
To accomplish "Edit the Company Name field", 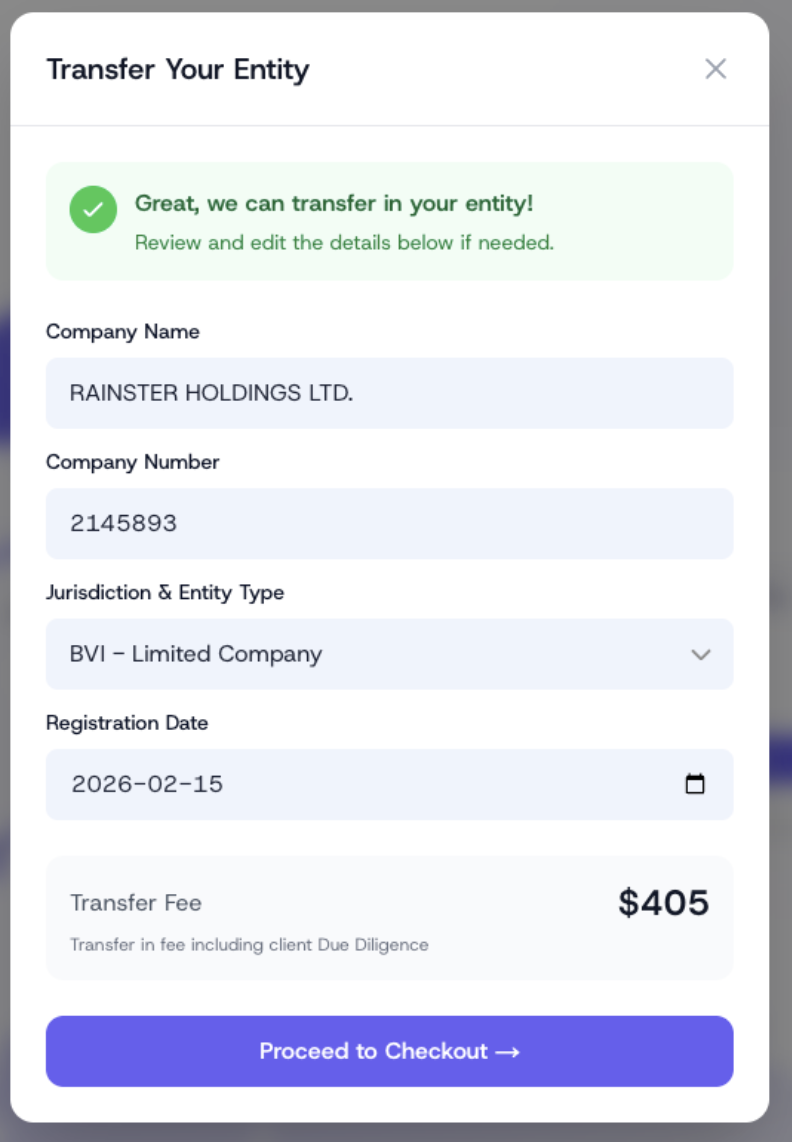I will pyautogui.click(x=389, y=393).
